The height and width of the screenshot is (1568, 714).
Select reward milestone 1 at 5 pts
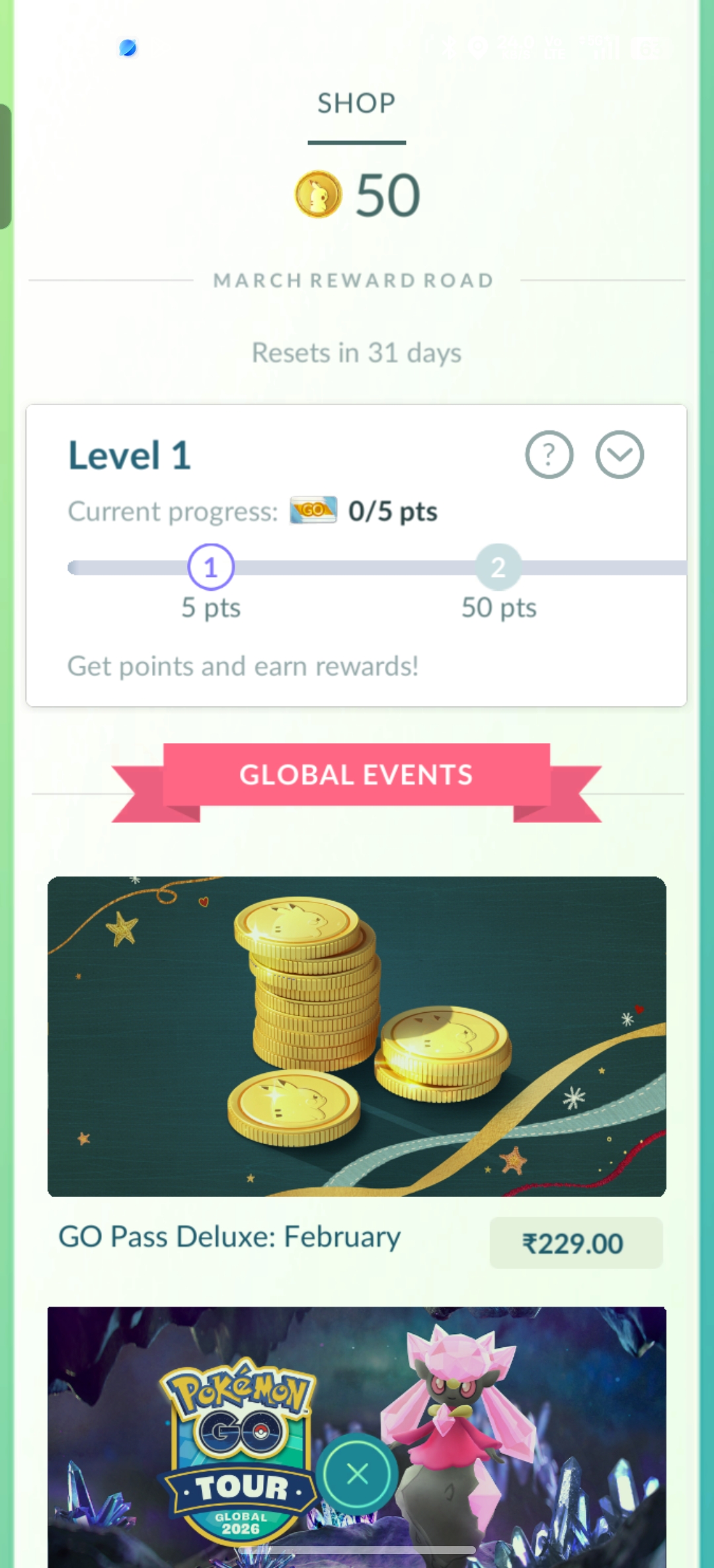pyautogui.click(x=211, y=567)
